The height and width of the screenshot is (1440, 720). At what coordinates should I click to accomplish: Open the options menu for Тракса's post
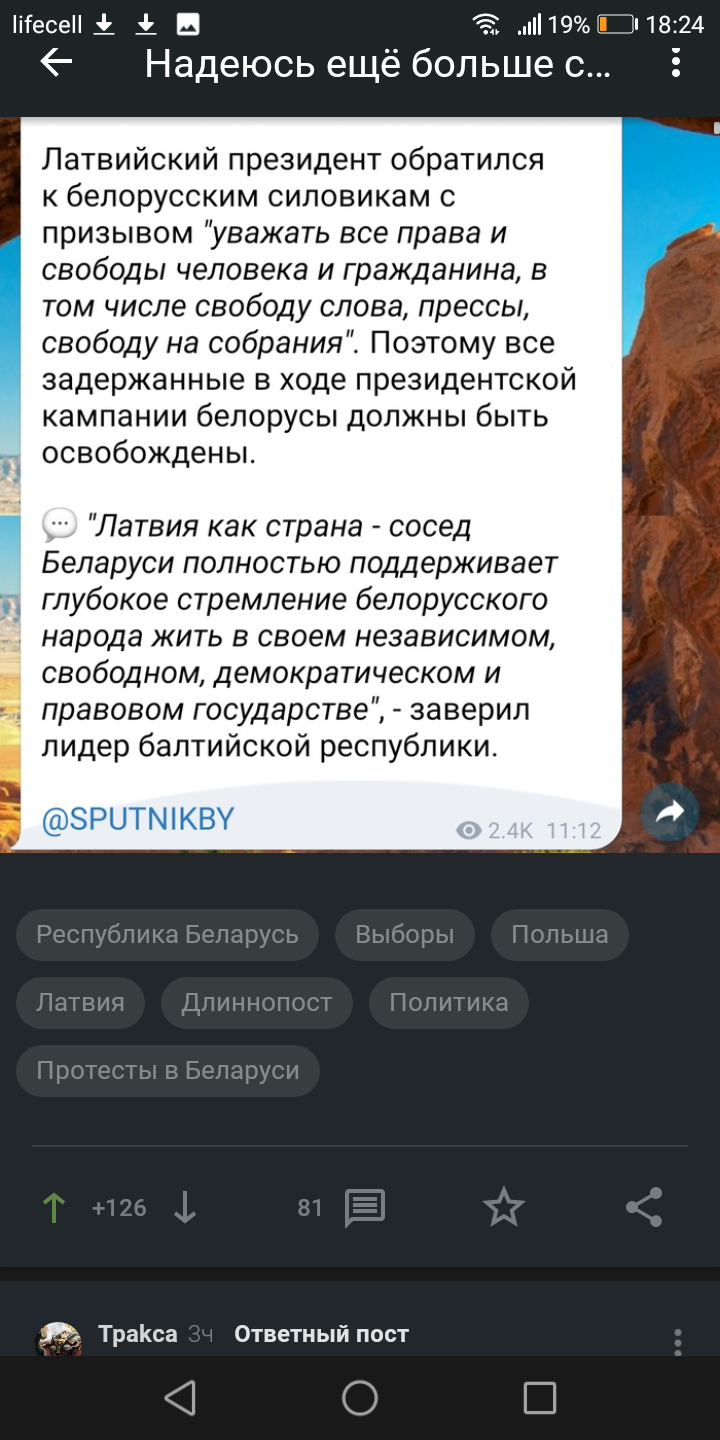(x=677, y=1340)
